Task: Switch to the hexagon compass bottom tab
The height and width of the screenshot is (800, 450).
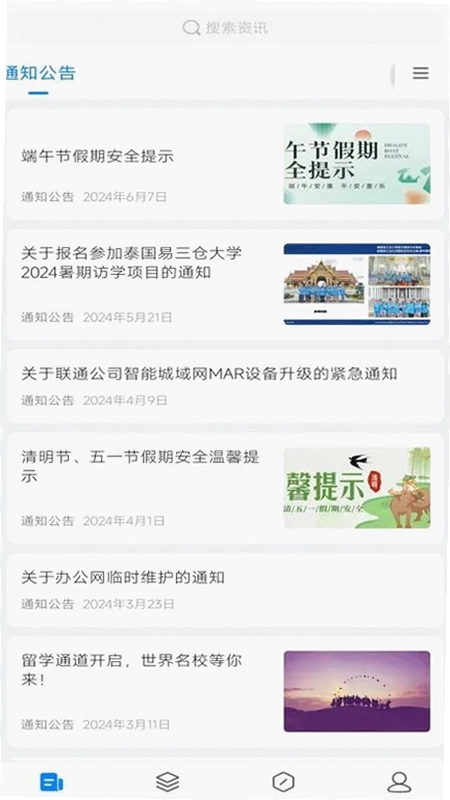Action: pos(283,782)
